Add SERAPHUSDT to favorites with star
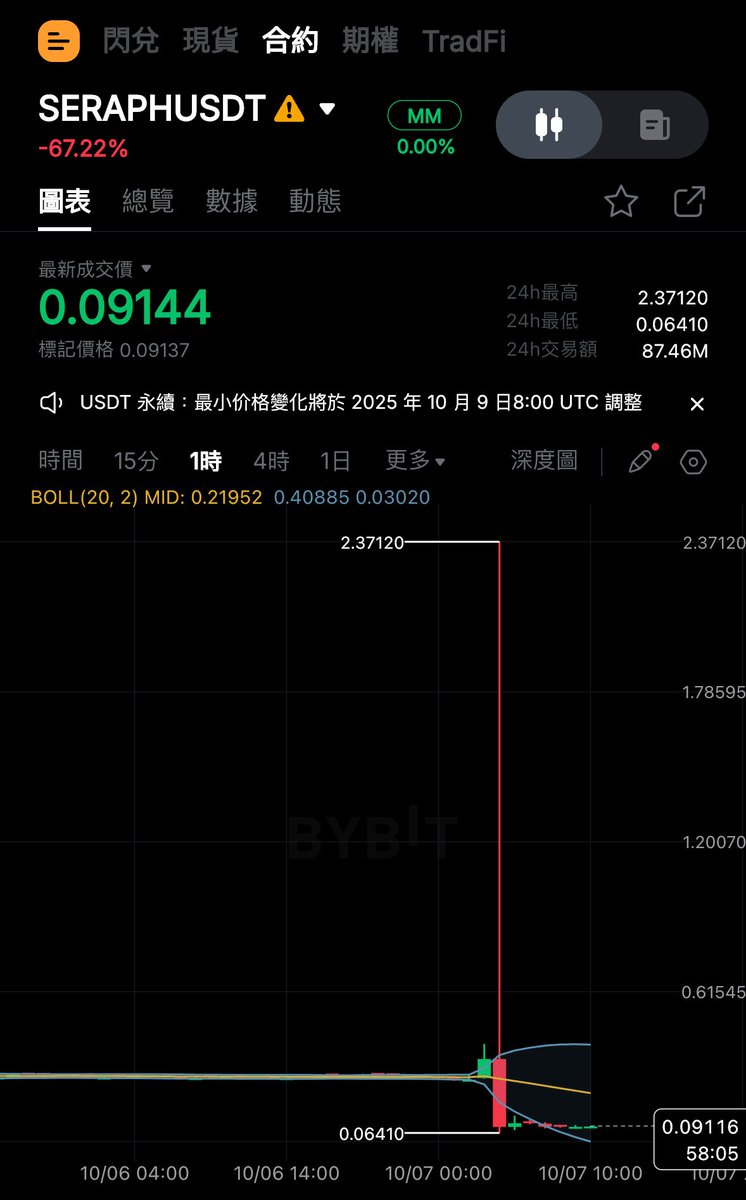 [621, 202]
